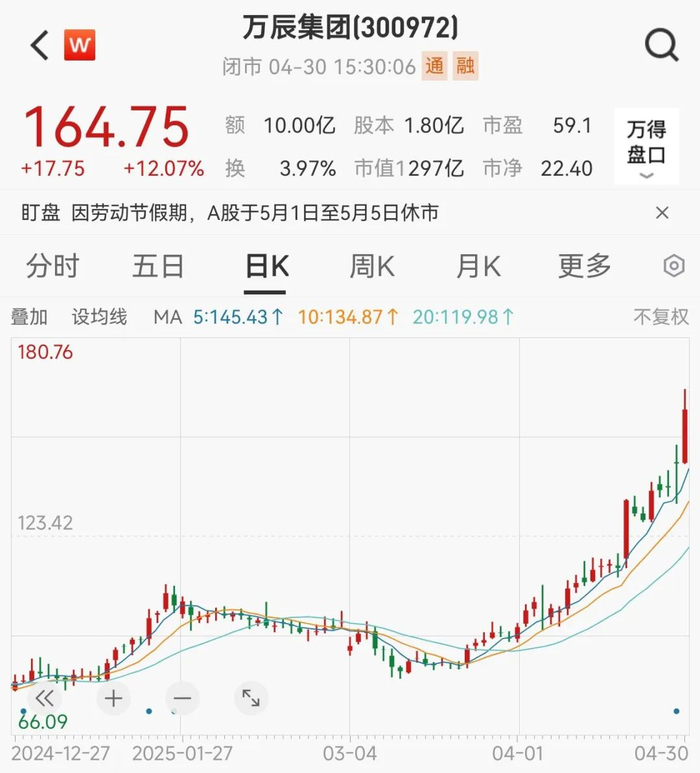Open 设均线 moving average settings
This screenshot has height=773, width=700.
pyautogui.click(x=100, y=317)
